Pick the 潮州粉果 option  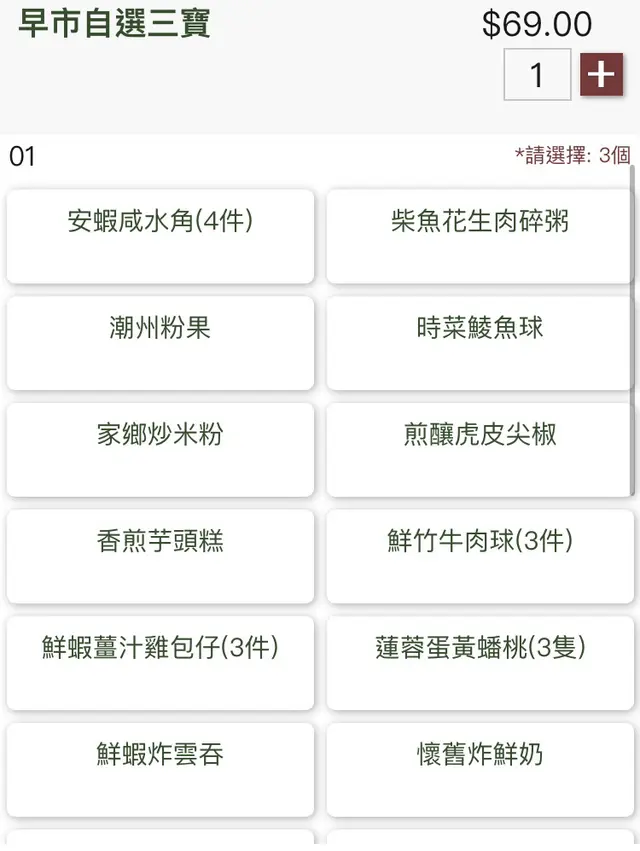coord(160,343)
